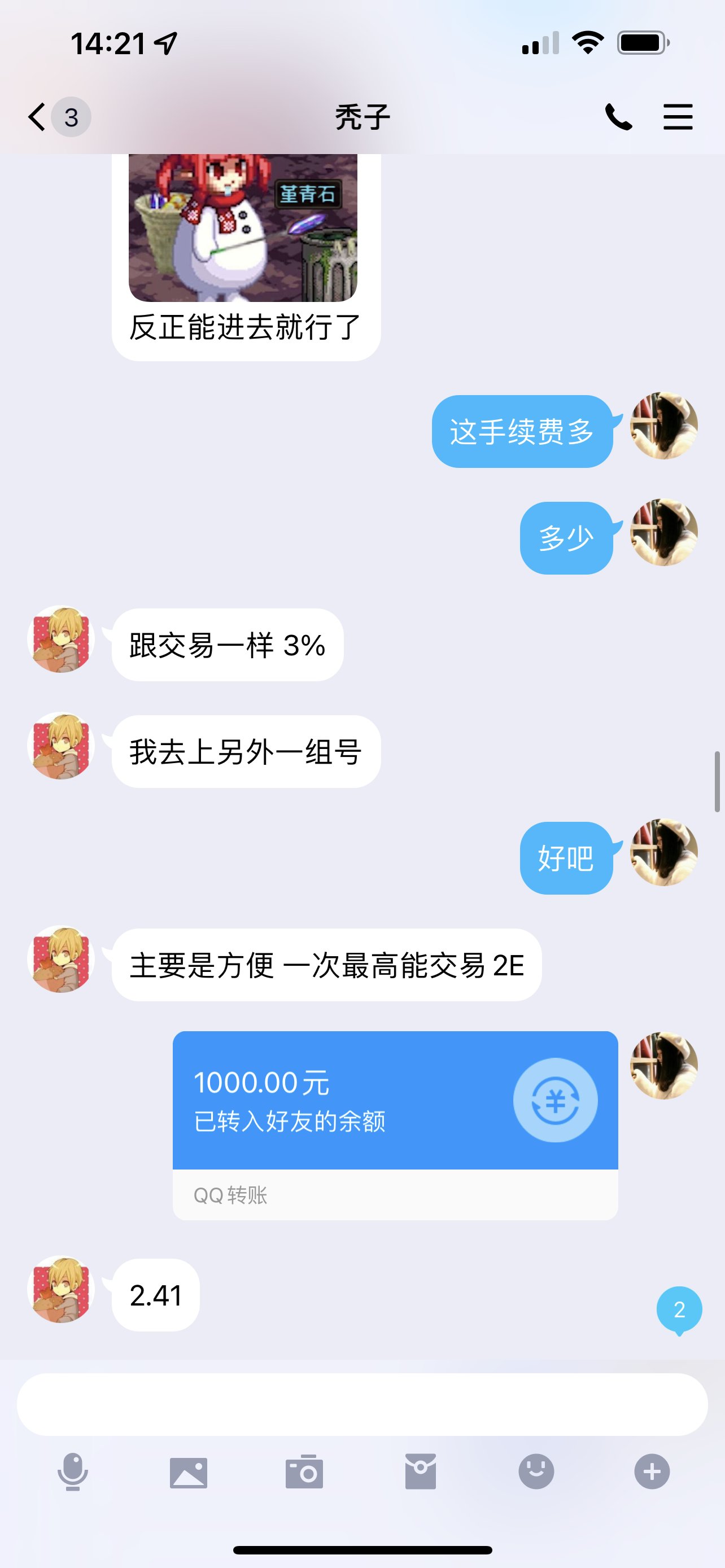Open the chat settings menu
The image size is (725, 1568).
coord(678,116)
